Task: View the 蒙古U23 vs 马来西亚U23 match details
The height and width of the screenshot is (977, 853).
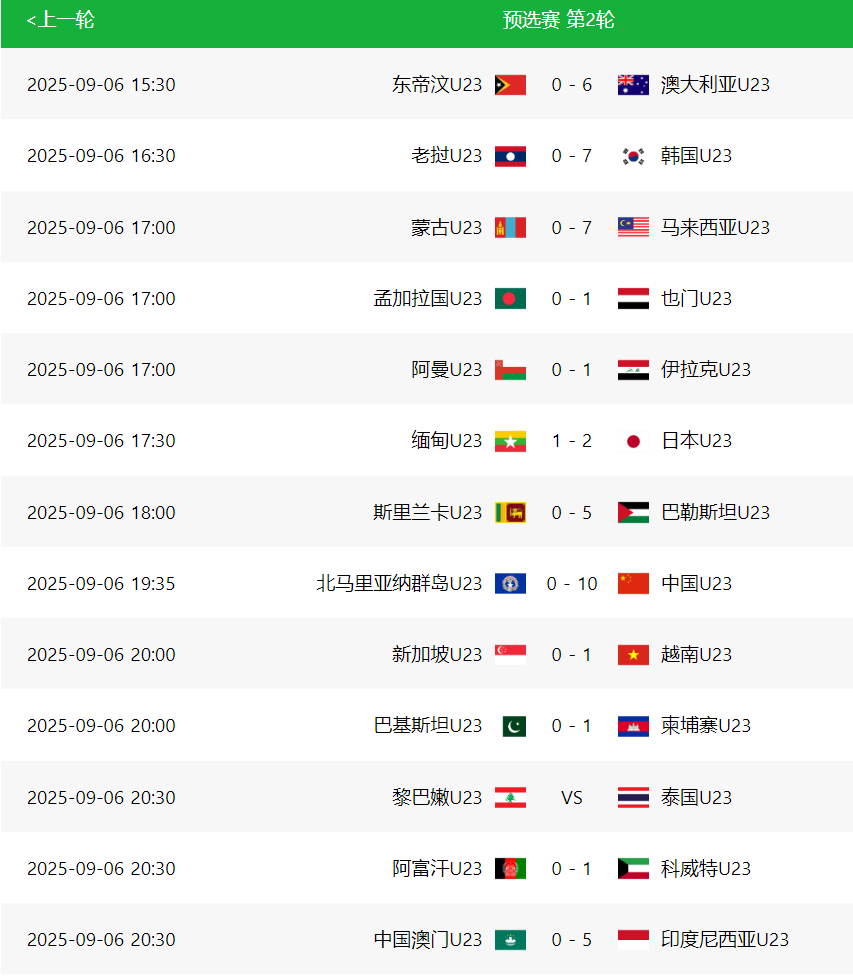Action: click(x=571, y=228)
